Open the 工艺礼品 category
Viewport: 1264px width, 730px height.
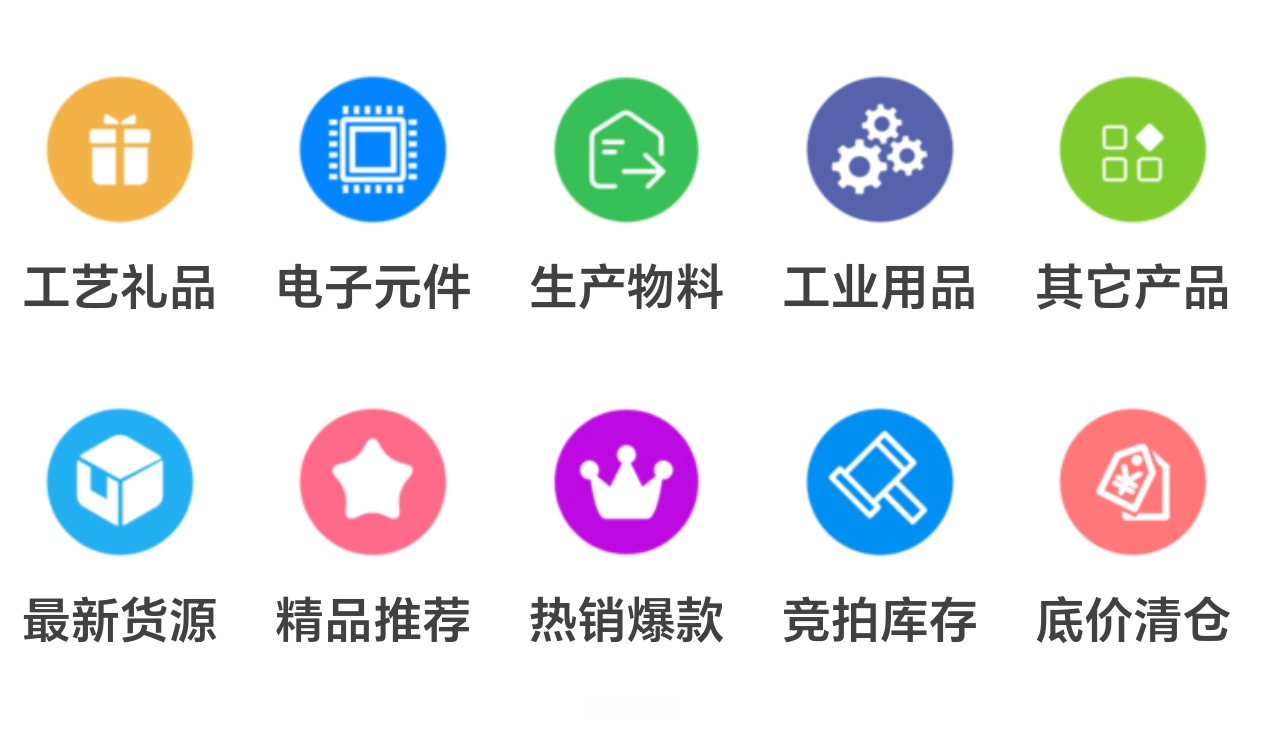tap(120, 150)
